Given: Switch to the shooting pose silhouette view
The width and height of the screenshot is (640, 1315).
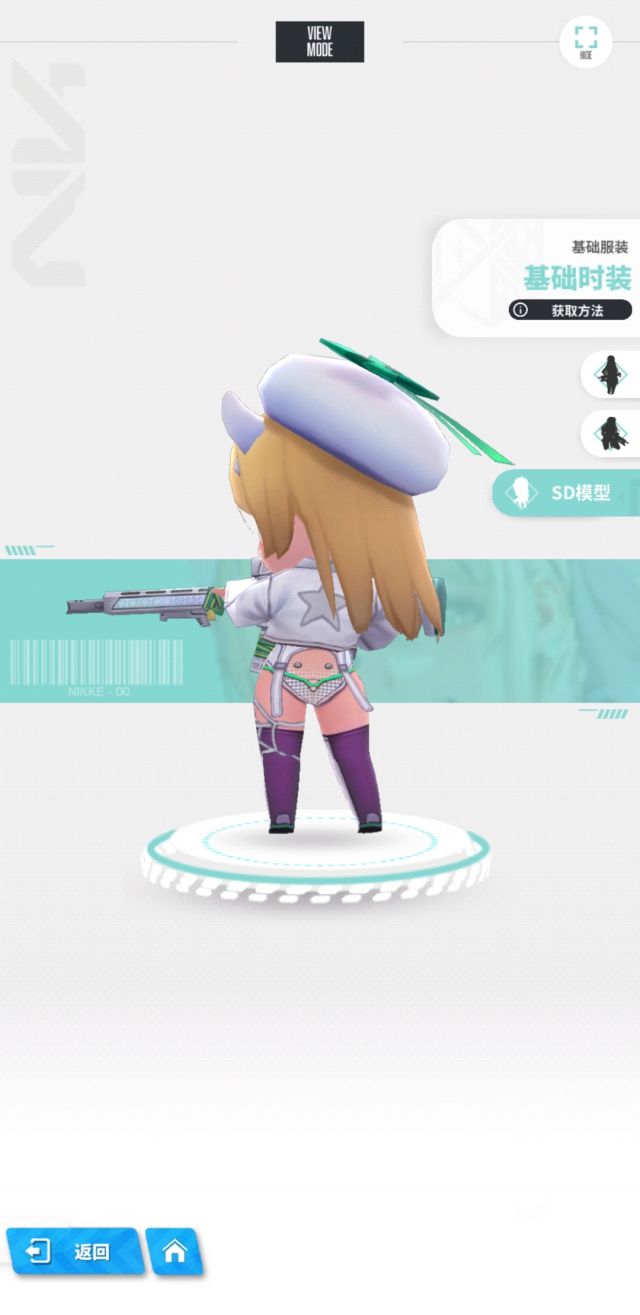Looking at the screenshot, I should click(611, 434).
